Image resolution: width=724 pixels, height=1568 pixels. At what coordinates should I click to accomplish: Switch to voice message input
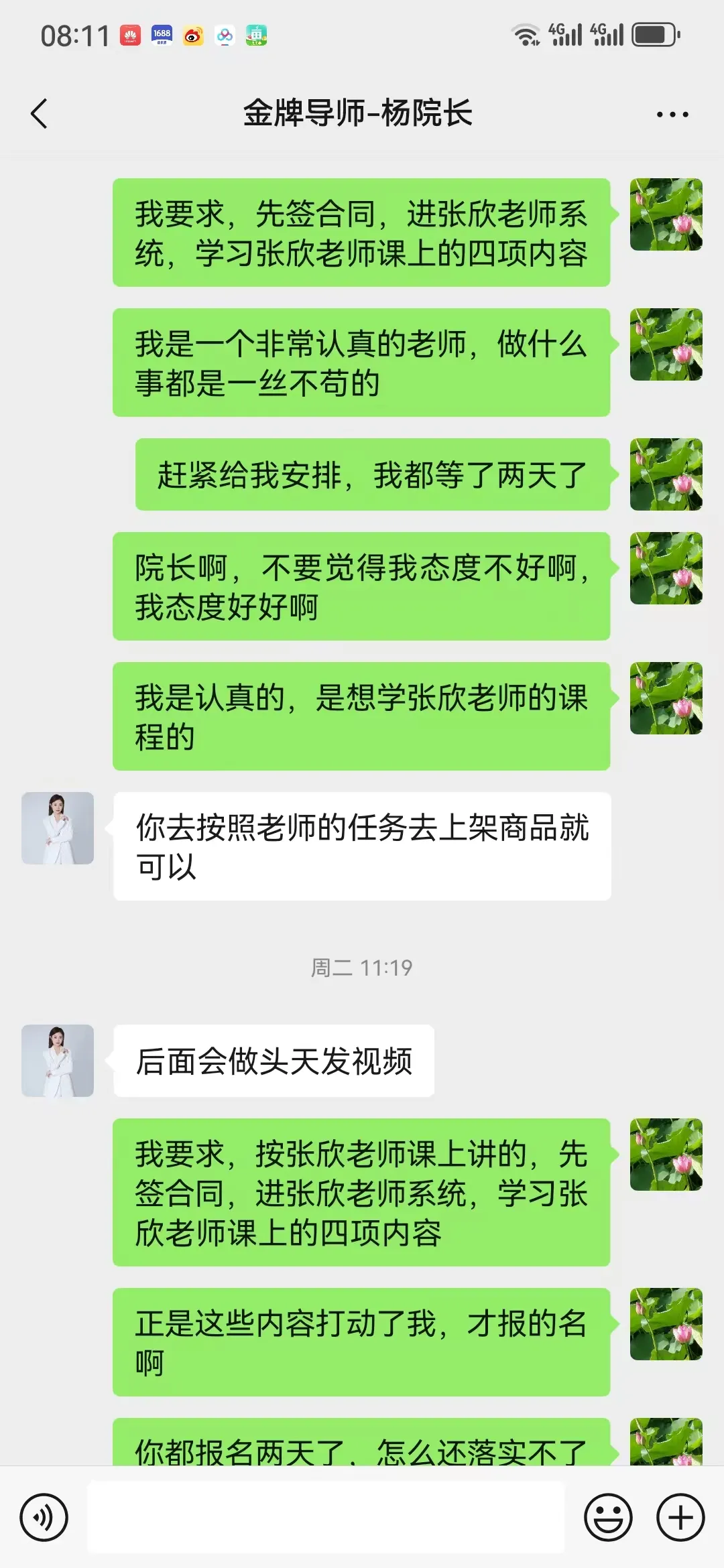[x=44, y=1517]
